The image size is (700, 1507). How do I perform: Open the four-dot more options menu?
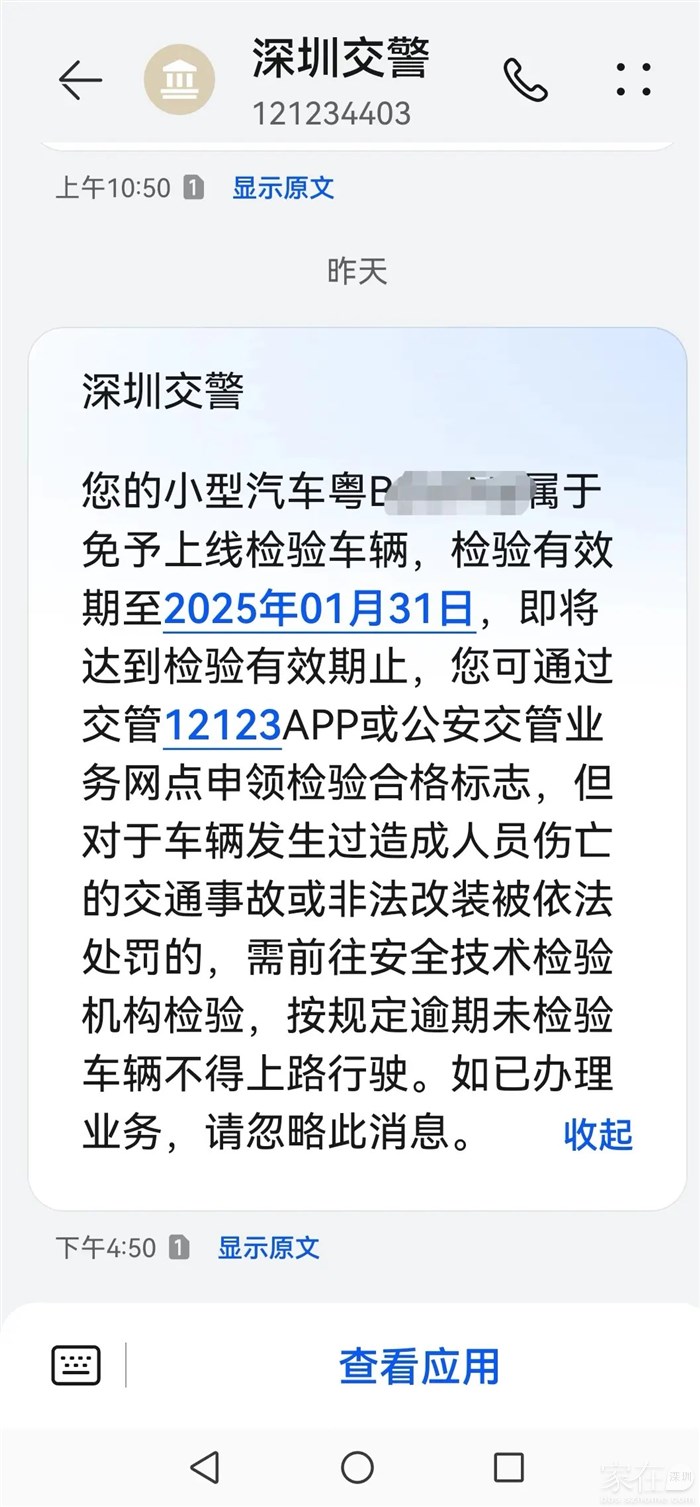coord(634,80)
